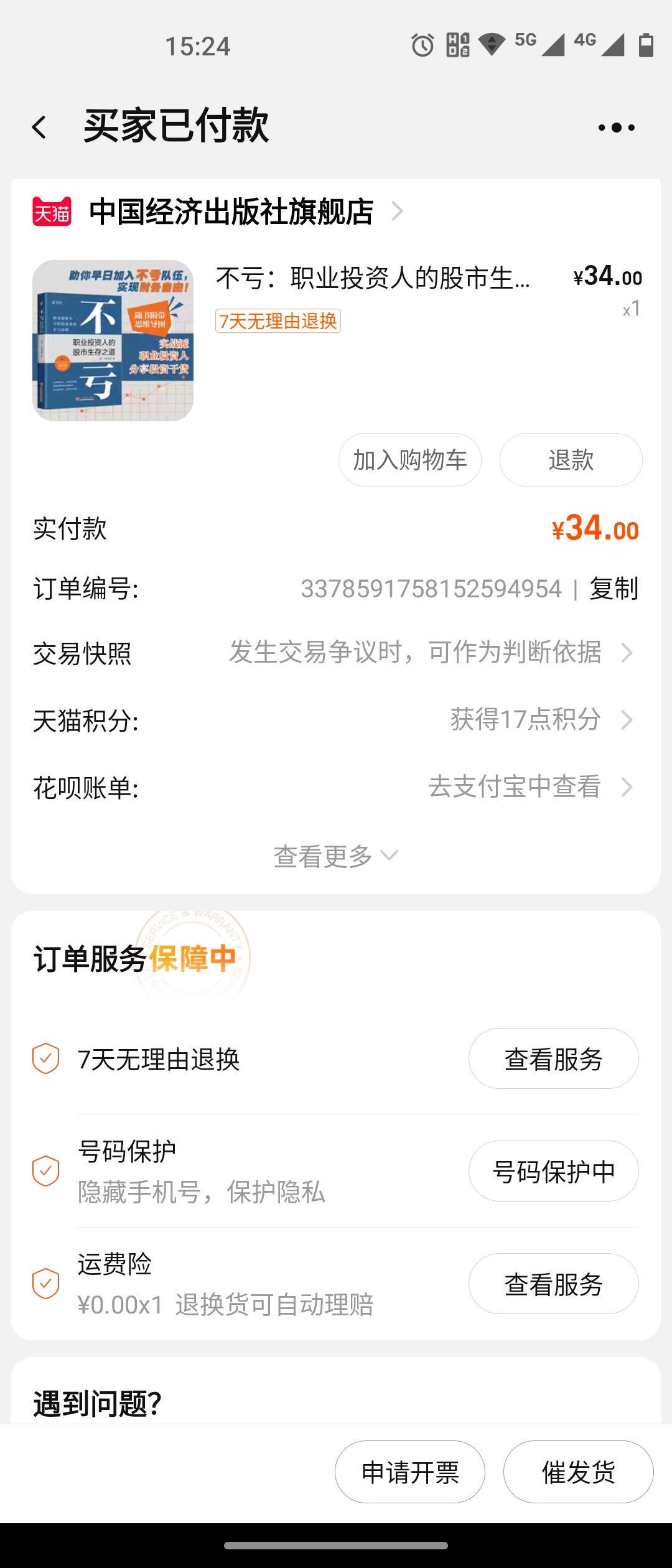Apply for invoice via 申请开票

[409, 1472]
